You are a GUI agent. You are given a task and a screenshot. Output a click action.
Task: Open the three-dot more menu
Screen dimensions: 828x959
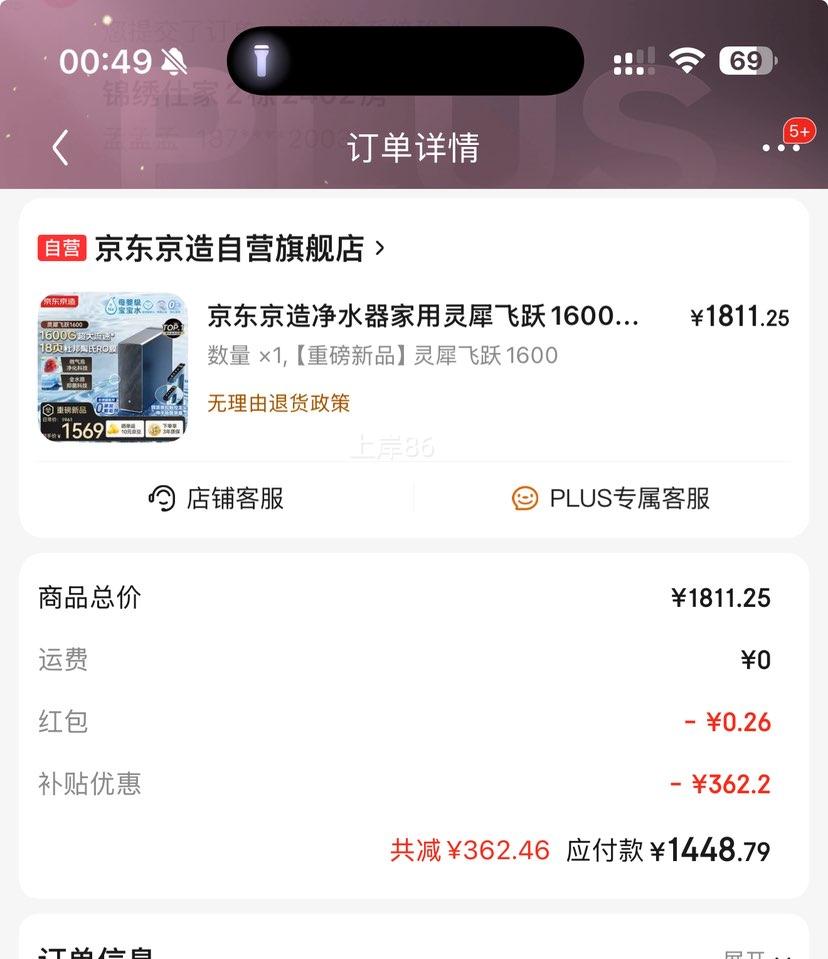click(780, 147)
